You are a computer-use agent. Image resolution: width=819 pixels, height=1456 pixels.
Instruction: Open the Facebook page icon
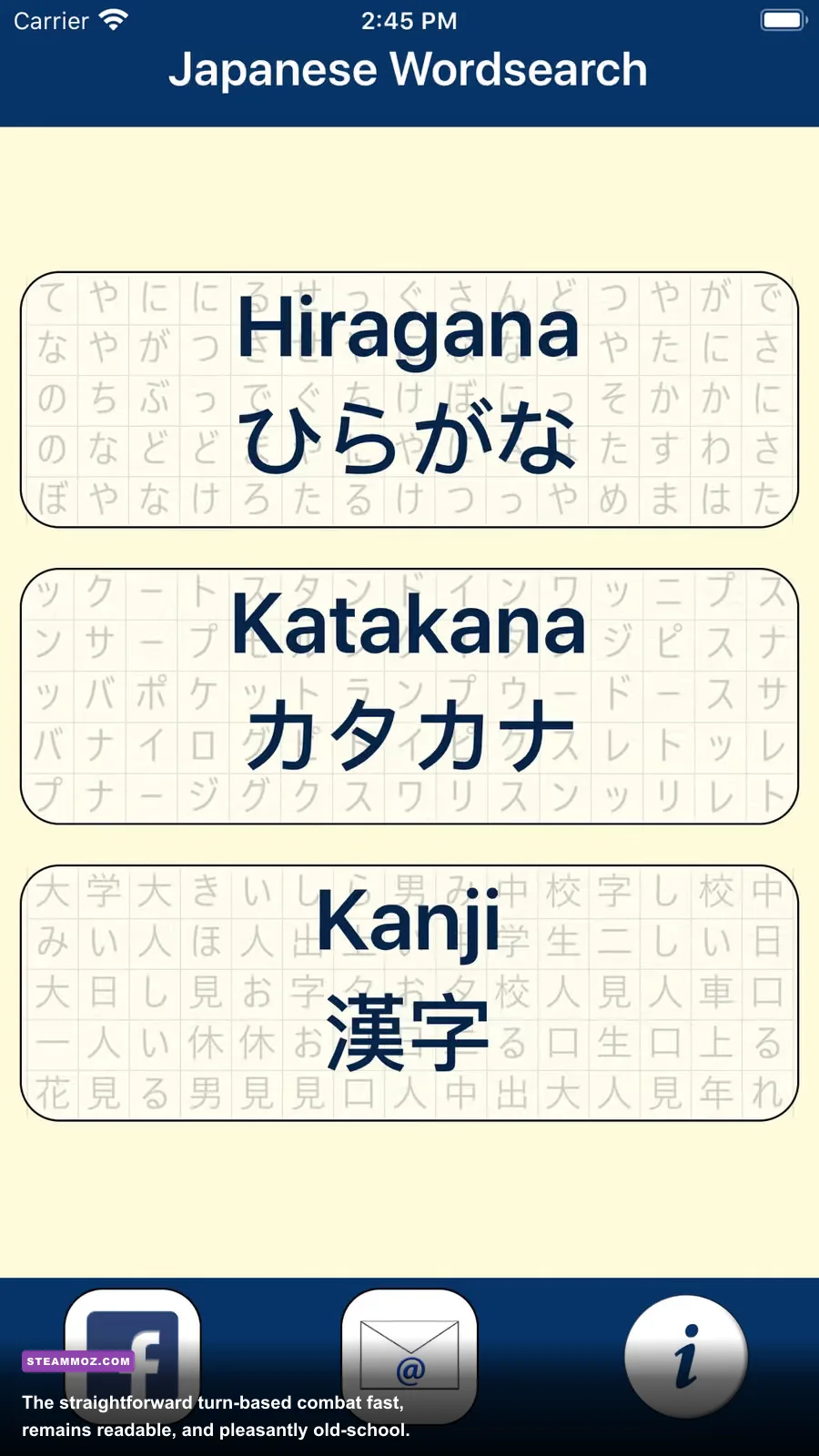click(x=133, y=1356)
